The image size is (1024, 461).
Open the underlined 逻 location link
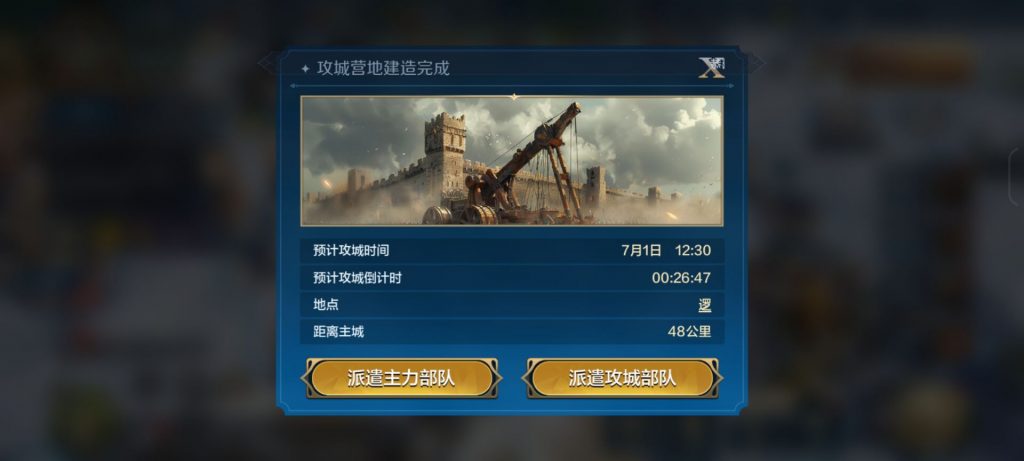pyautogui.click(x=705, y=305)
